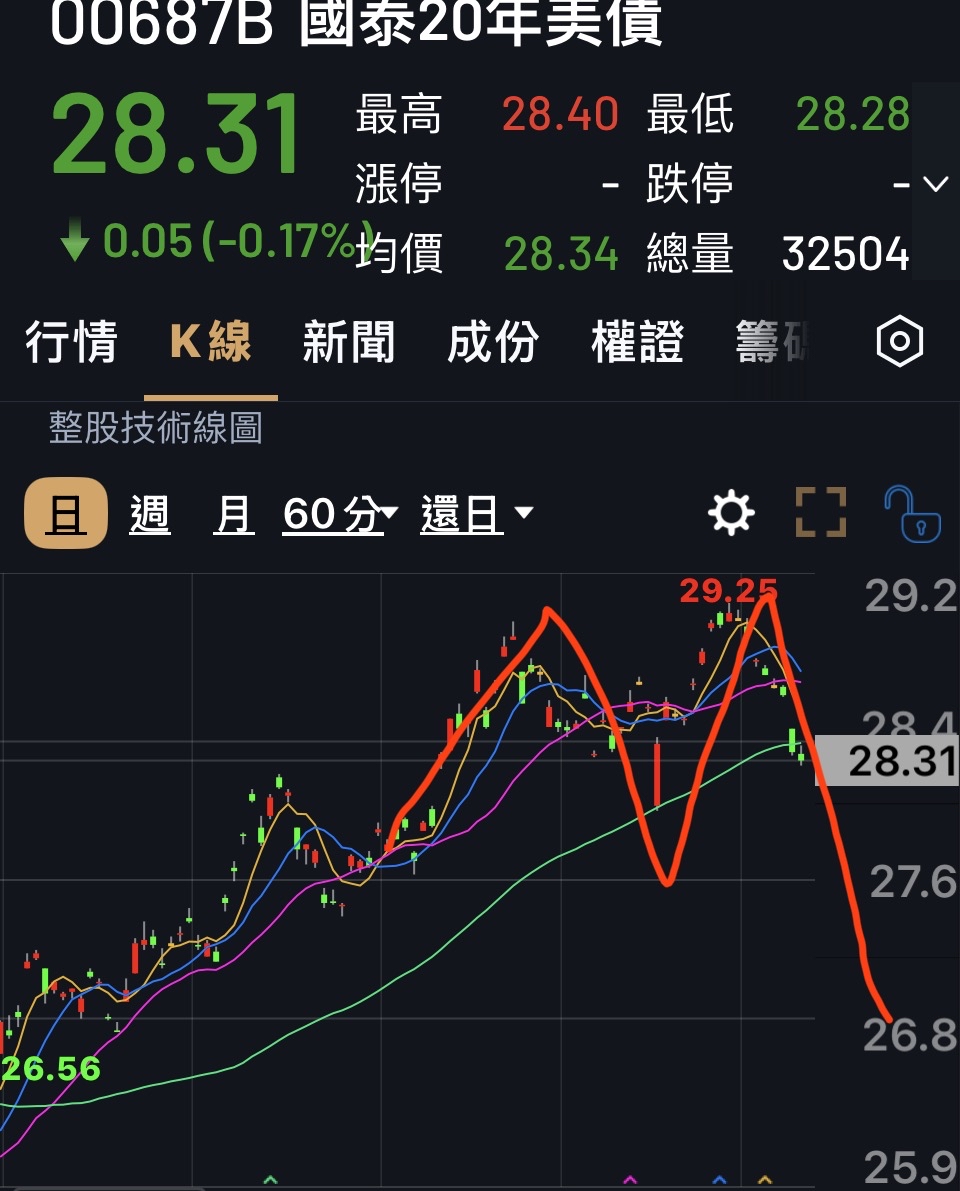Click the green chevron marker below the chart
Viewport: 960px width, 1191px height.
pos(270,1179)
